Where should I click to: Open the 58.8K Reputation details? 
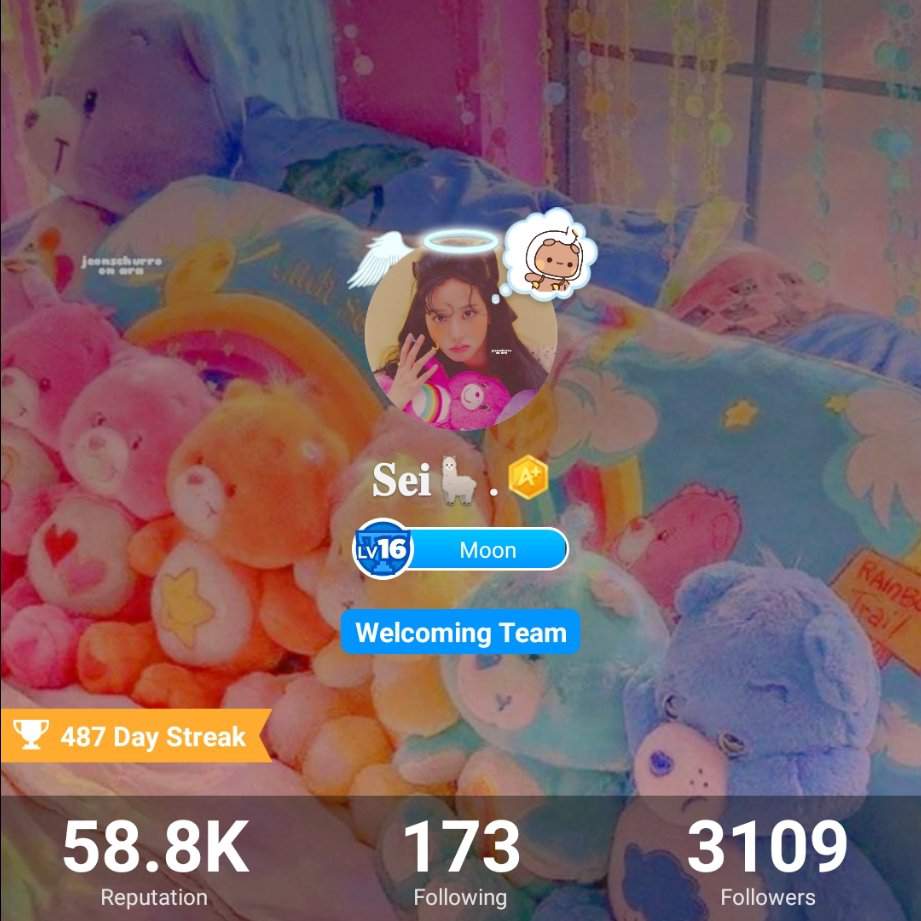coord(154,861)
